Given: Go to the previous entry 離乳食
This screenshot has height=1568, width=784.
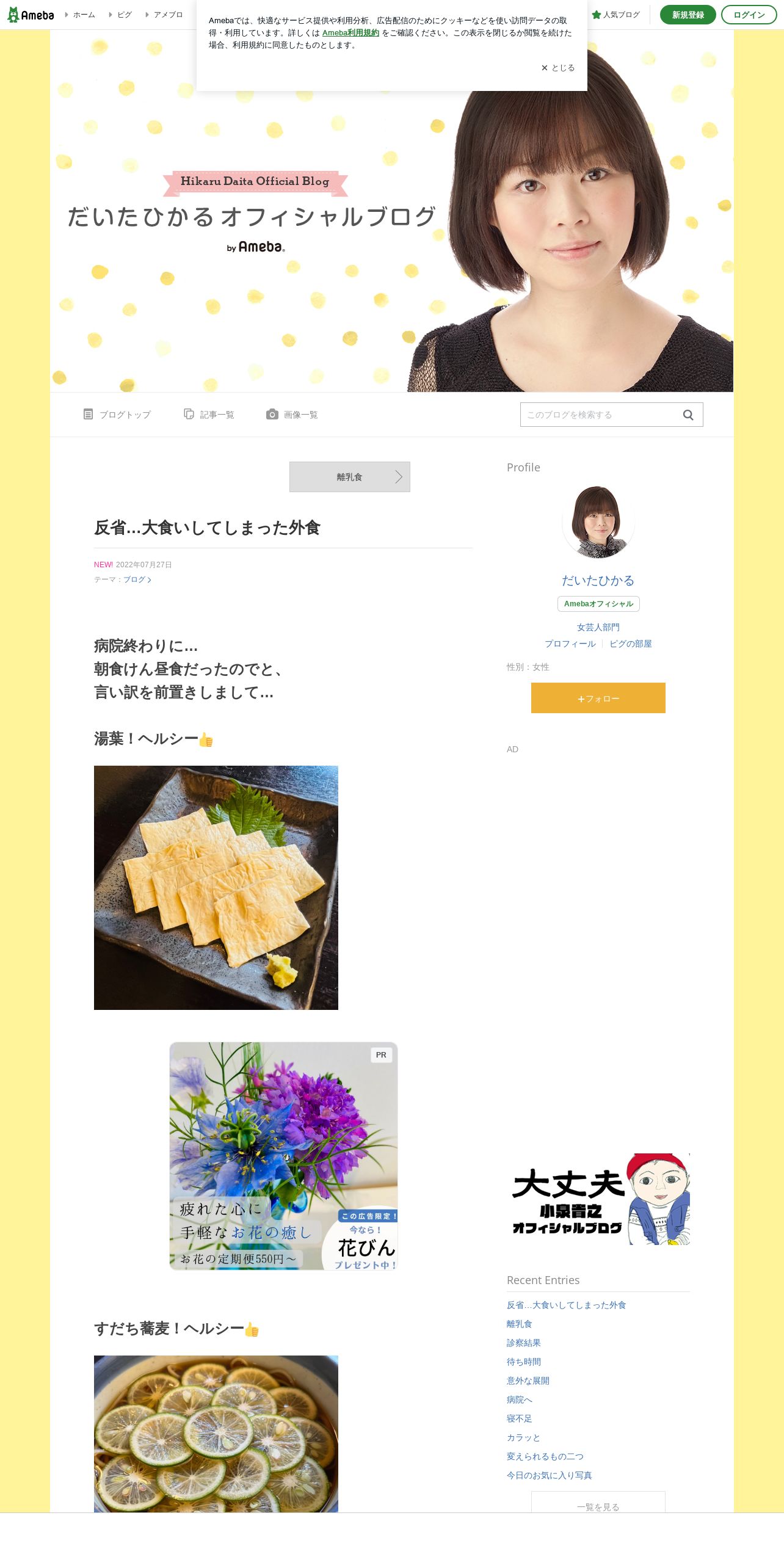Looking at the screenshot, I should (x=350, y=477).
